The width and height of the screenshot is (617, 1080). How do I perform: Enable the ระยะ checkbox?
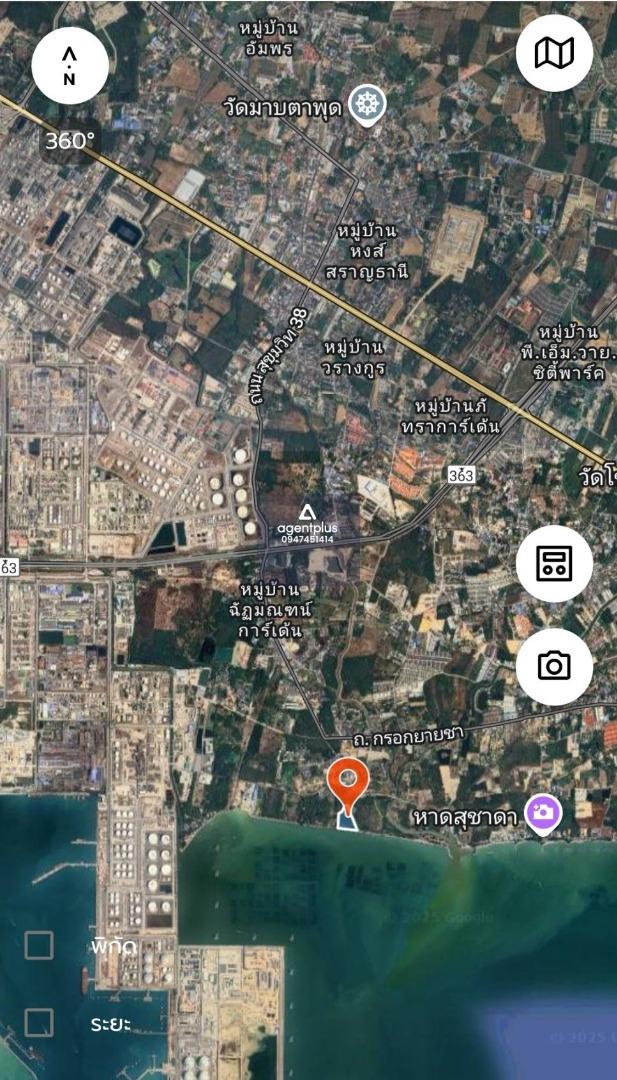coord(39,1023)
